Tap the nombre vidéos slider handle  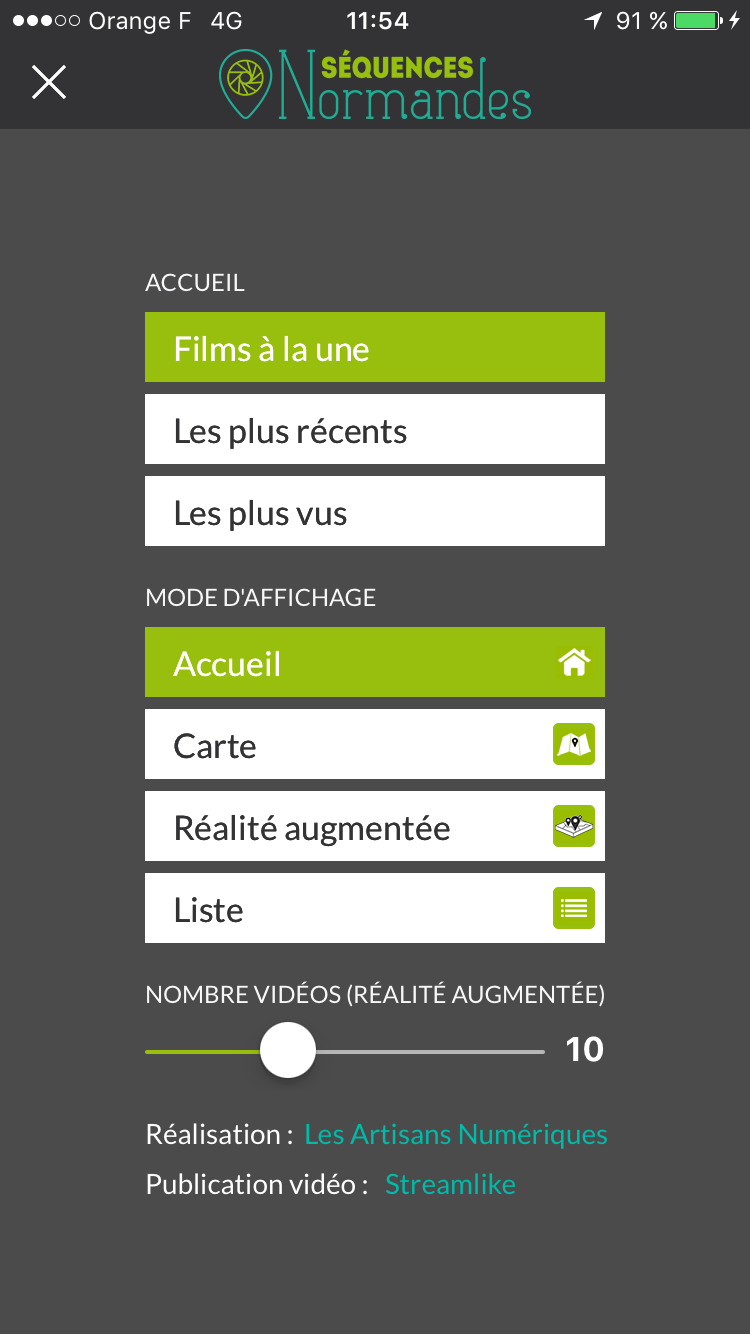(x=288, y=1050)
